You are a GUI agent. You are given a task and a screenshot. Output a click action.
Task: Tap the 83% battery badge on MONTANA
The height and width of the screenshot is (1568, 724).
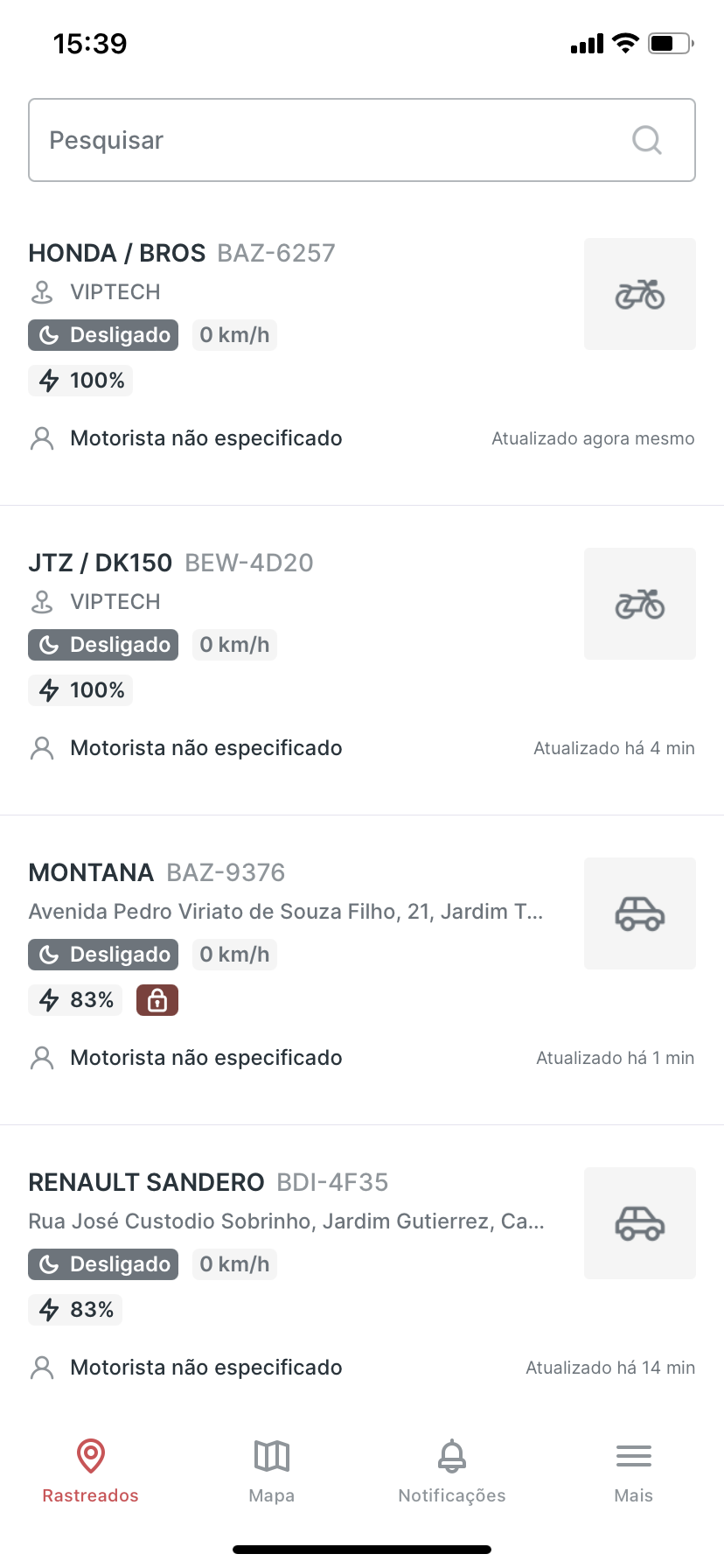click(x=74, y=999)
